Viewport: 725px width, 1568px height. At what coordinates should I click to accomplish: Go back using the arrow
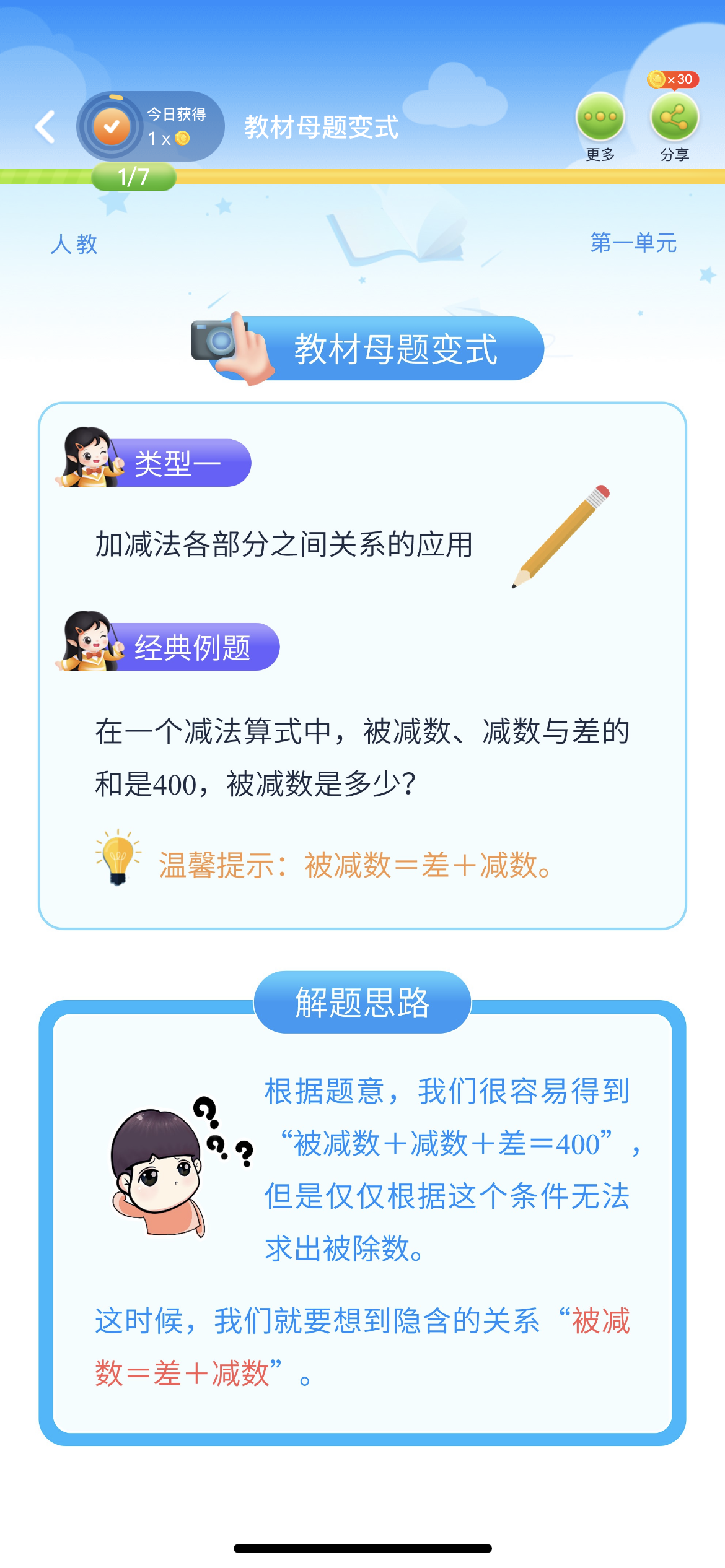tap(45, 127)
